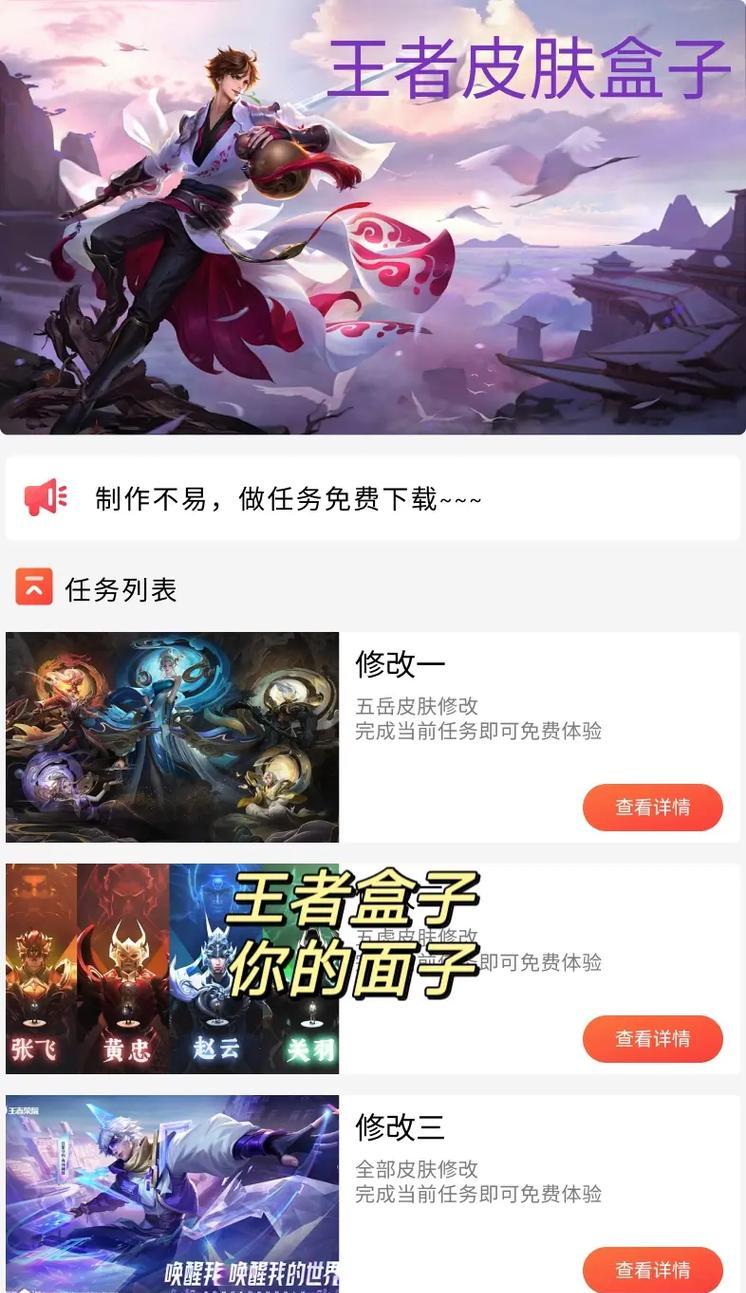Open the announcement 制作不易，做任务免费下载
The height and width of the screenshot is (1293, 746).
coord(373,498)
